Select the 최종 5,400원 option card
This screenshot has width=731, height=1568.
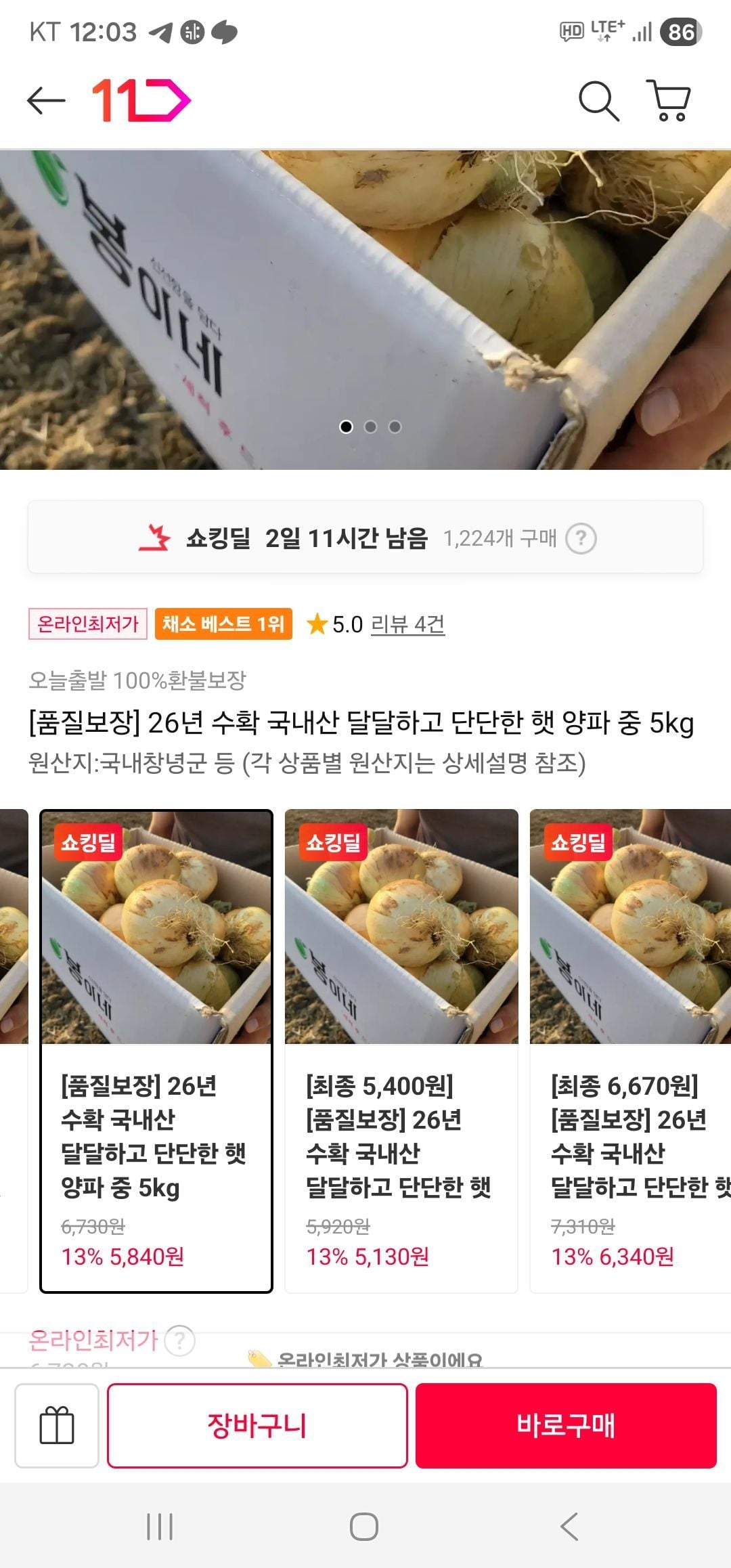[401, 1051]
